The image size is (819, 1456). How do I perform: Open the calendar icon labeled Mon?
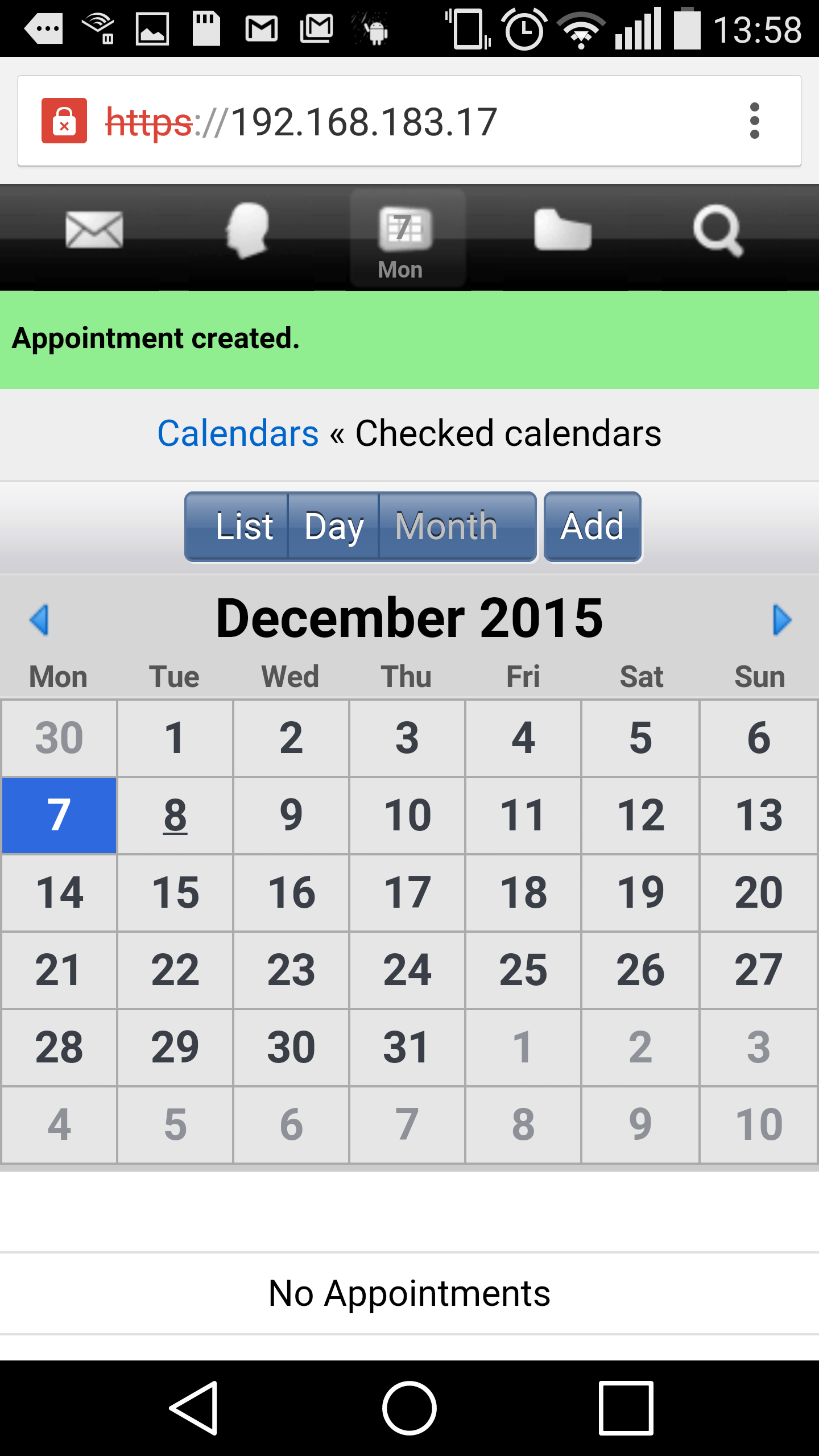405,239
